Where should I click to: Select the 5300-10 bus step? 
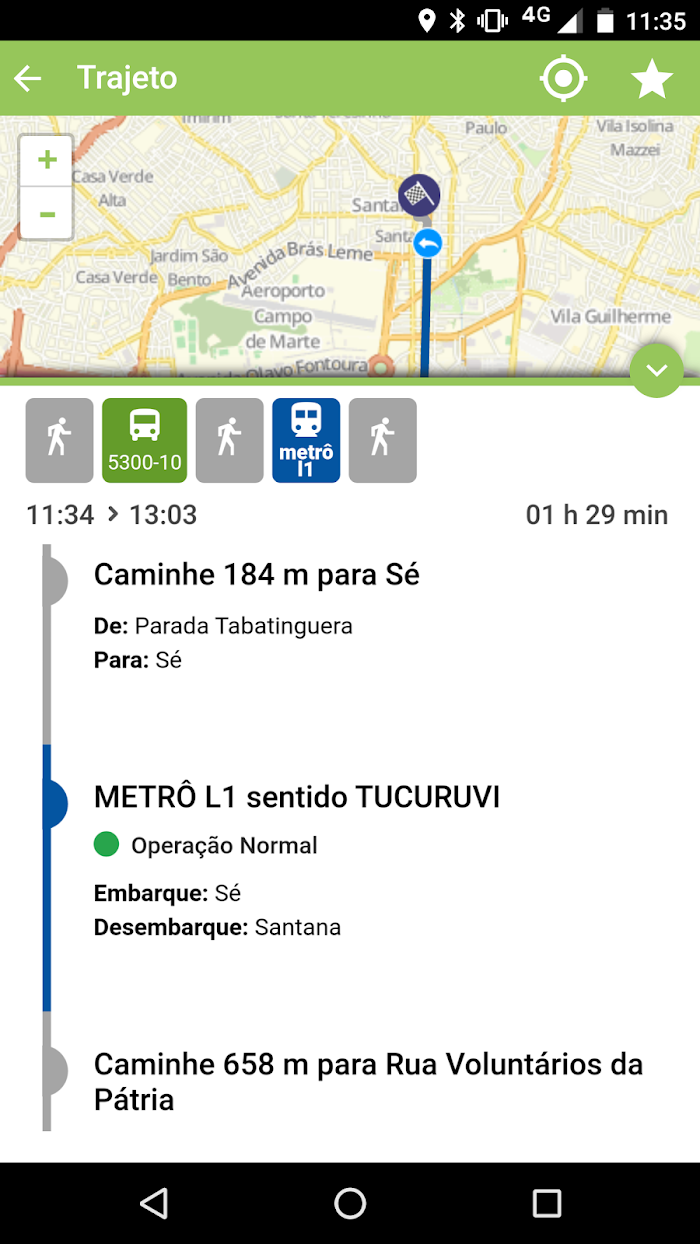click(145, 440)
